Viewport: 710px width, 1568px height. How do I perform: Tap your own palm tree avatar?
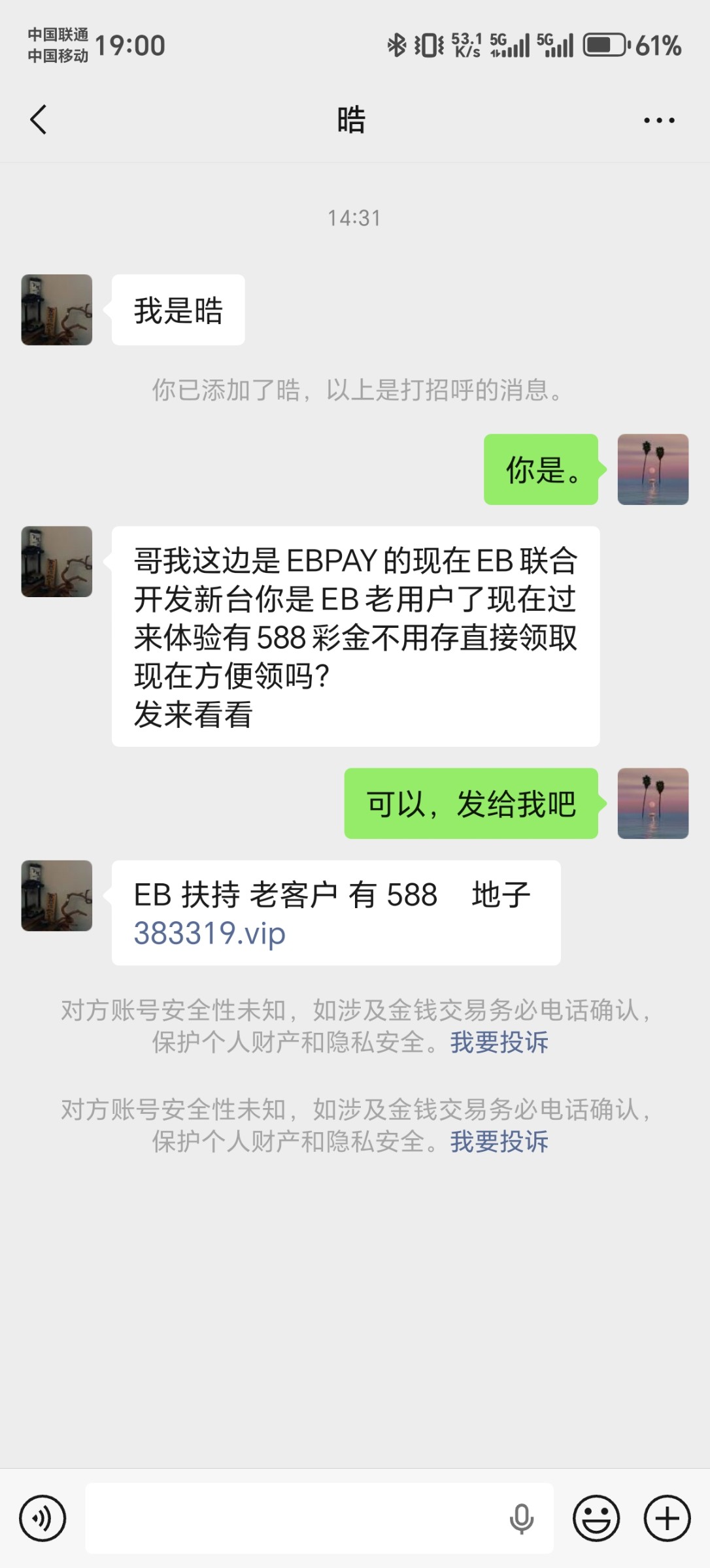click(652, 470)
